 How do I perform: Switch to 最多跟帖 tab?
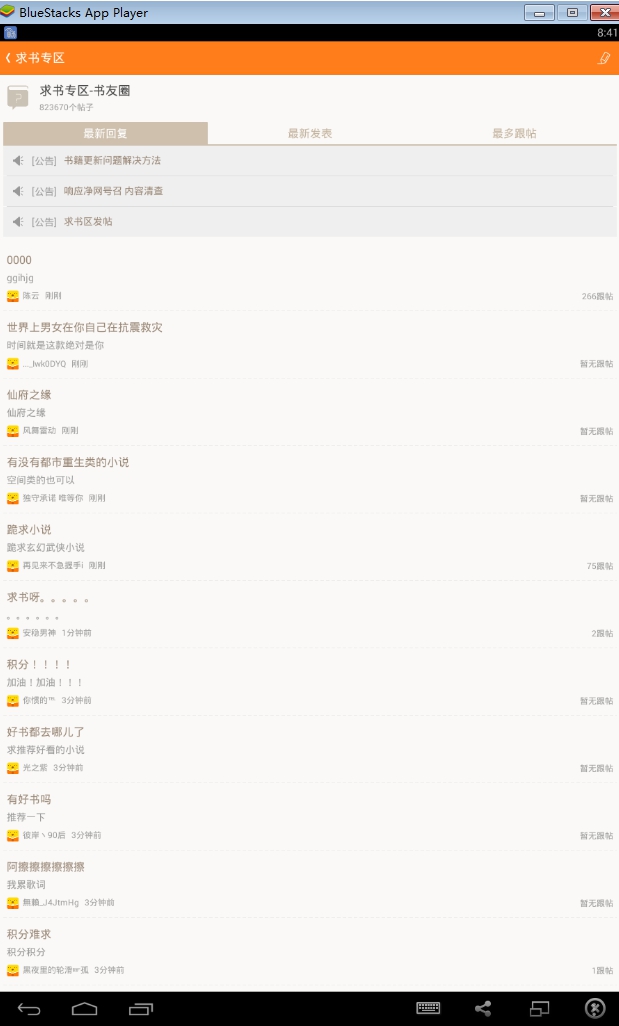click(x=514, y=133)
